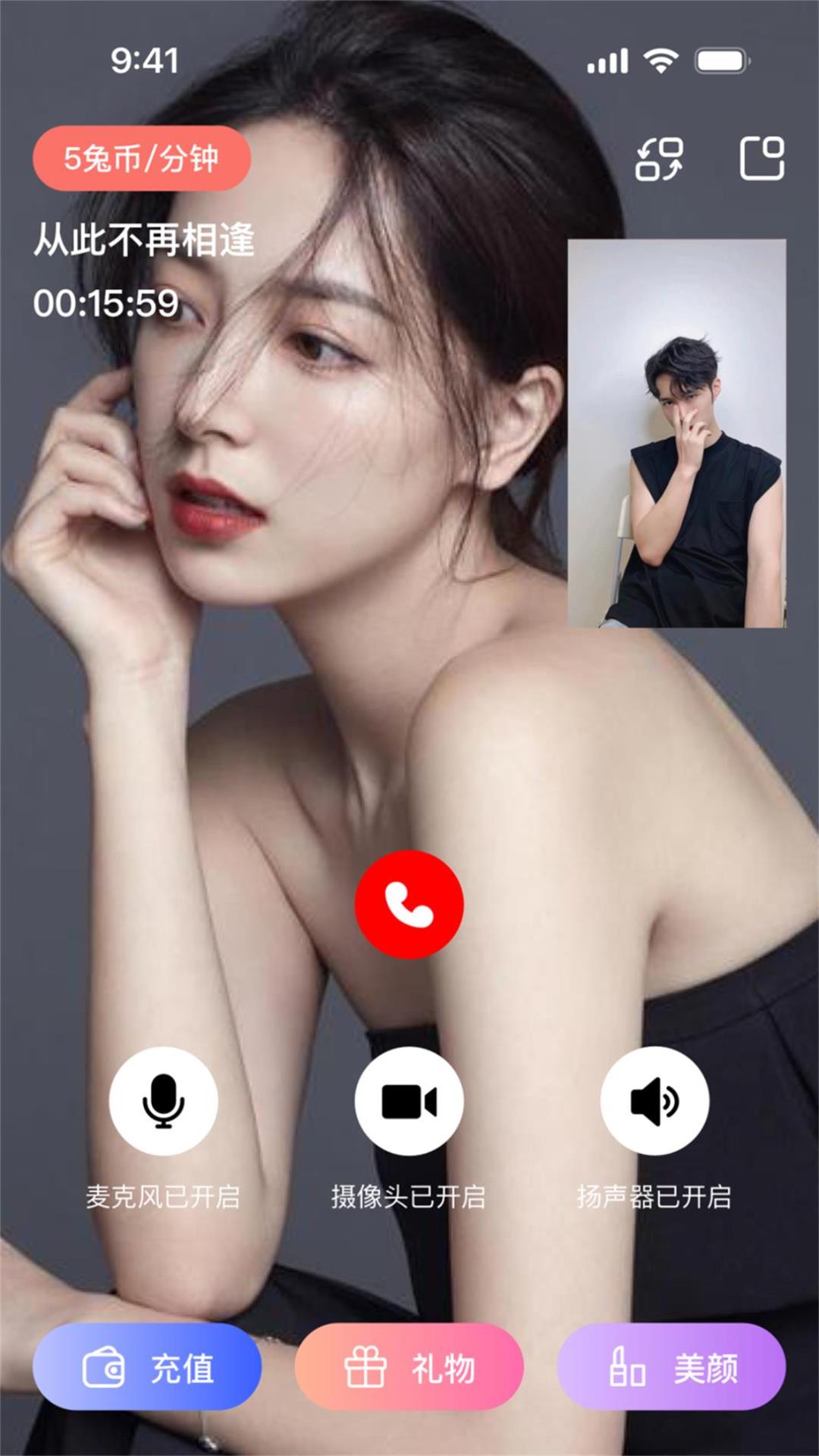819x1456 pixels.
Task: Open 充值 to recharge coins
Action: [147, 1368]
